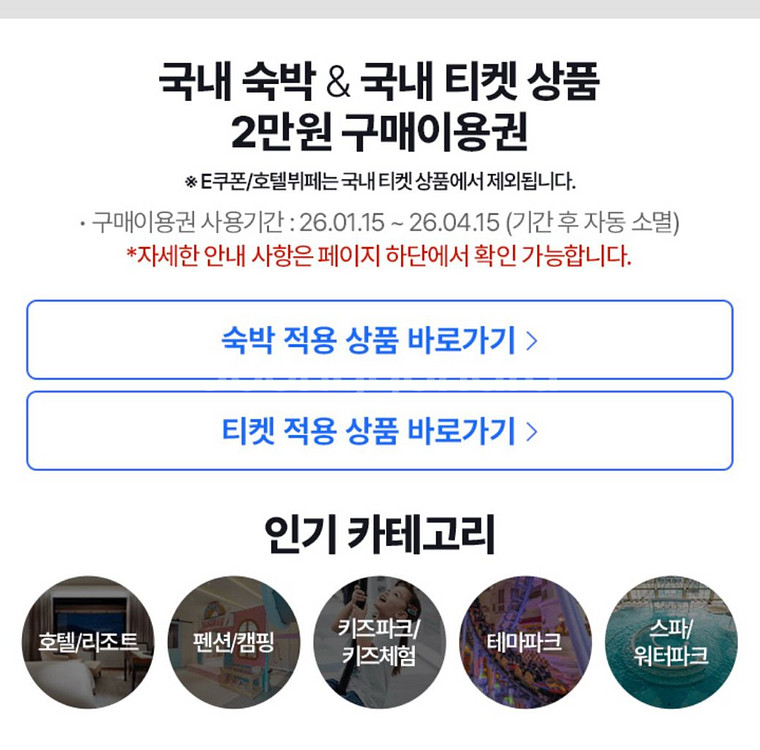The width and height of the screenshot is (760, 750).
Task: Browse the 테마파크 category
Action: tap(525, 641)
